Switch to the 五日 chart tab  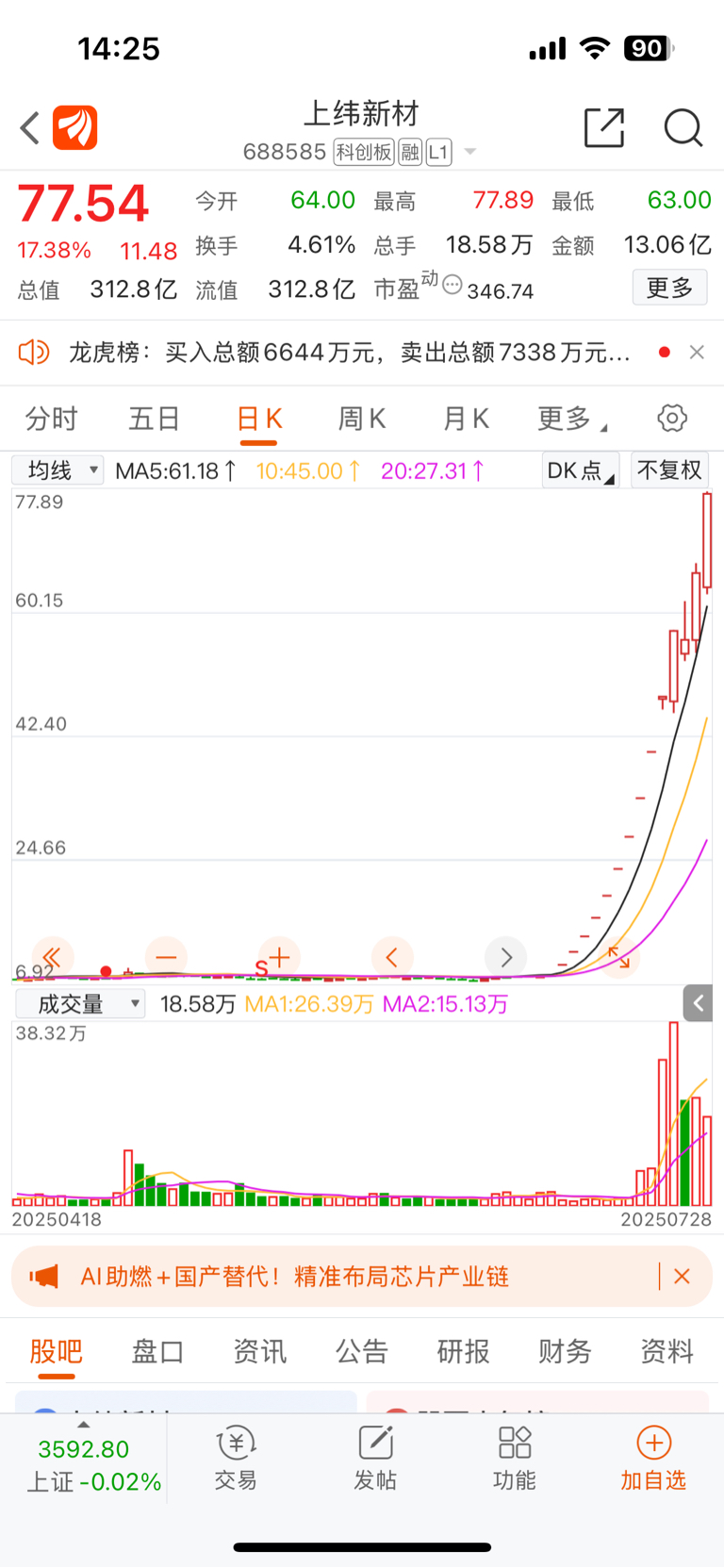click(155, 419)
